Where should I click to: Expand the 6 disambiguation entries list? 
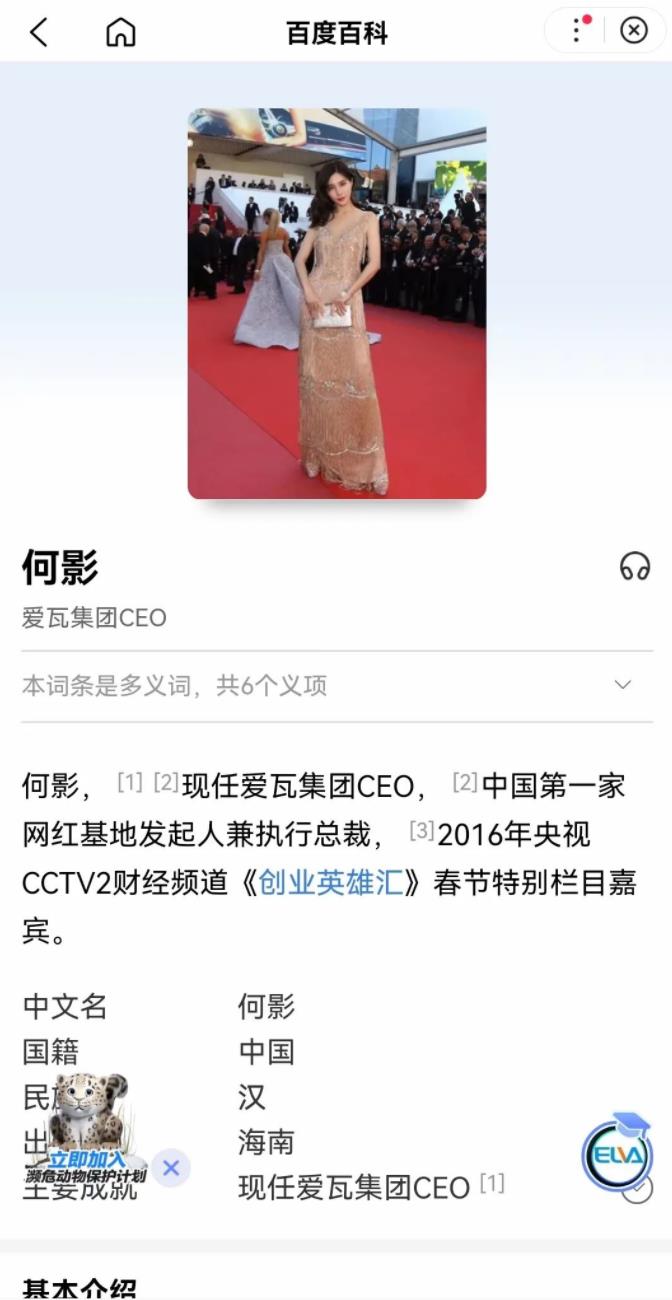(x=622, y=685)
